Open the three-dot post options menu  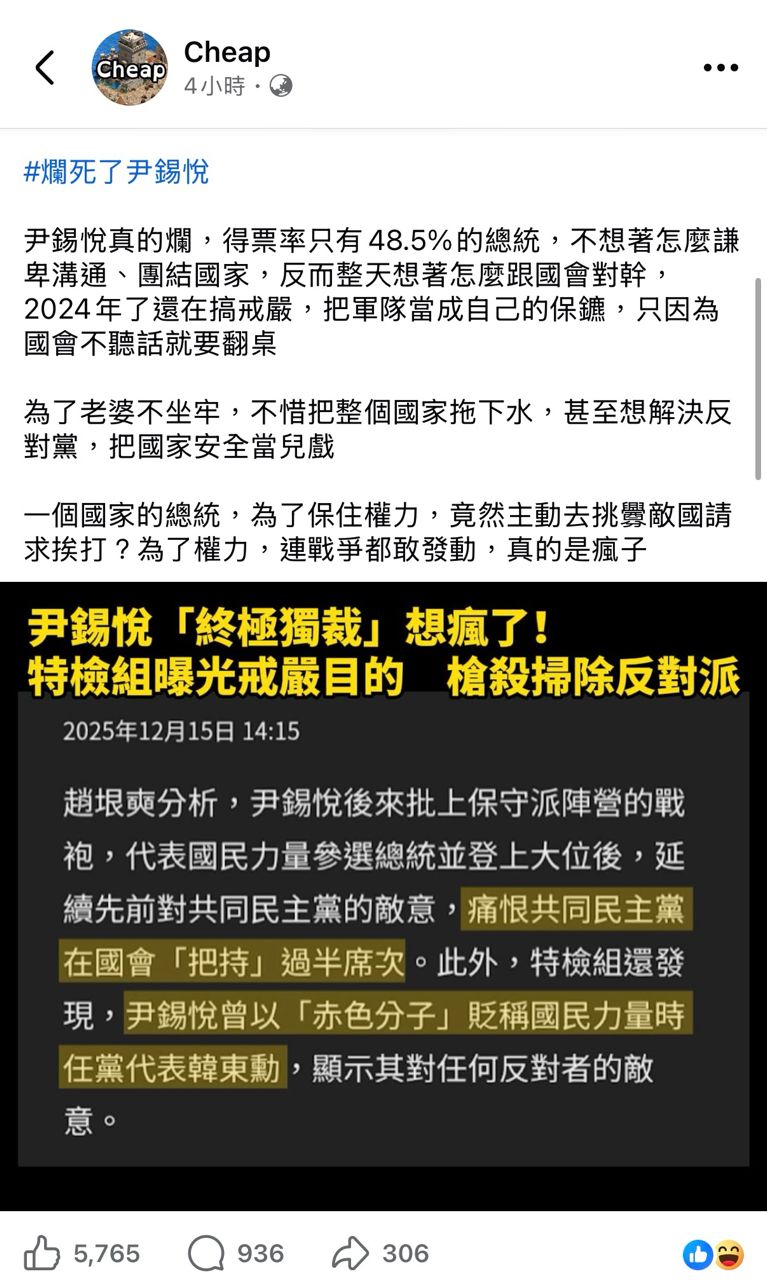click(x=720, y=68)
